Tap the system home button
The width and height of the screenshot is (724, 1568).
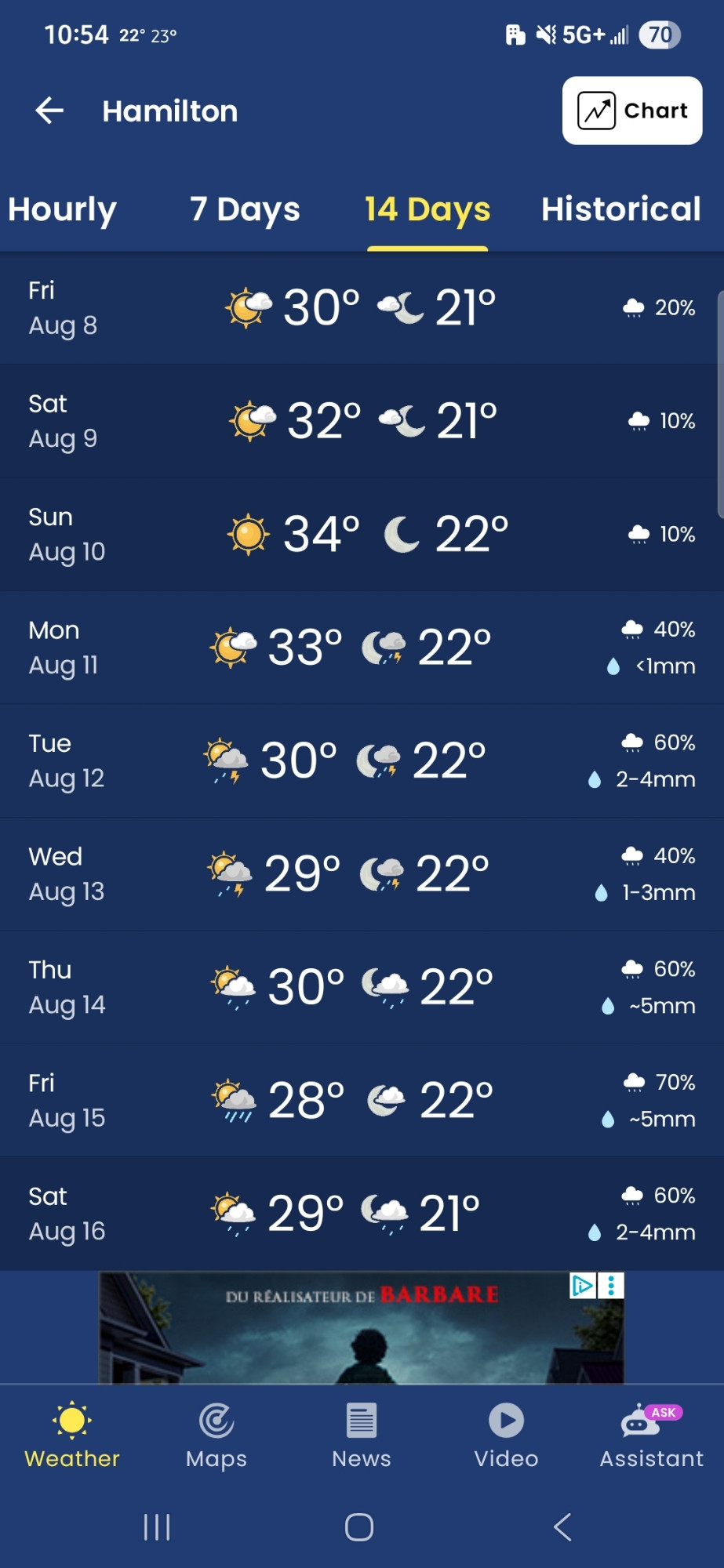tap(359, 1526)
